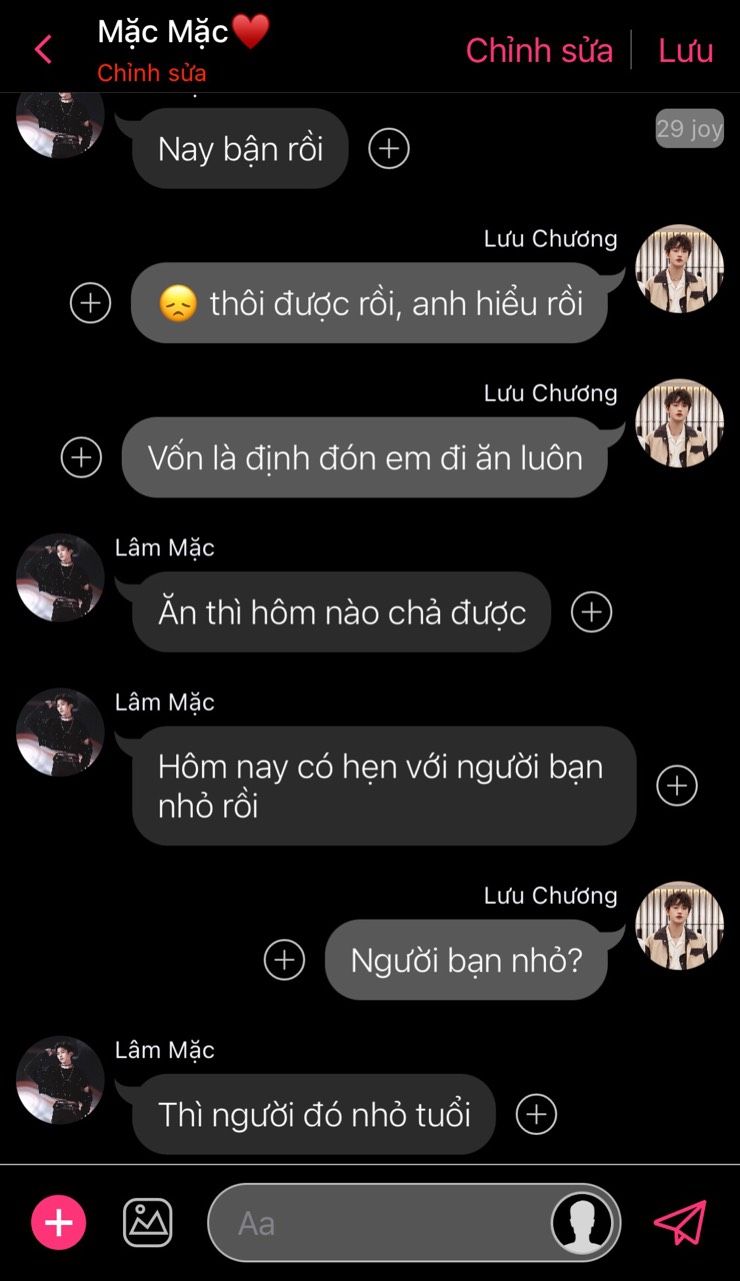The height and width of the screenshot is (1281, 740).
Task: Send the message with the paper plane
Action: pyautogui.click(x=680, y=1222)
